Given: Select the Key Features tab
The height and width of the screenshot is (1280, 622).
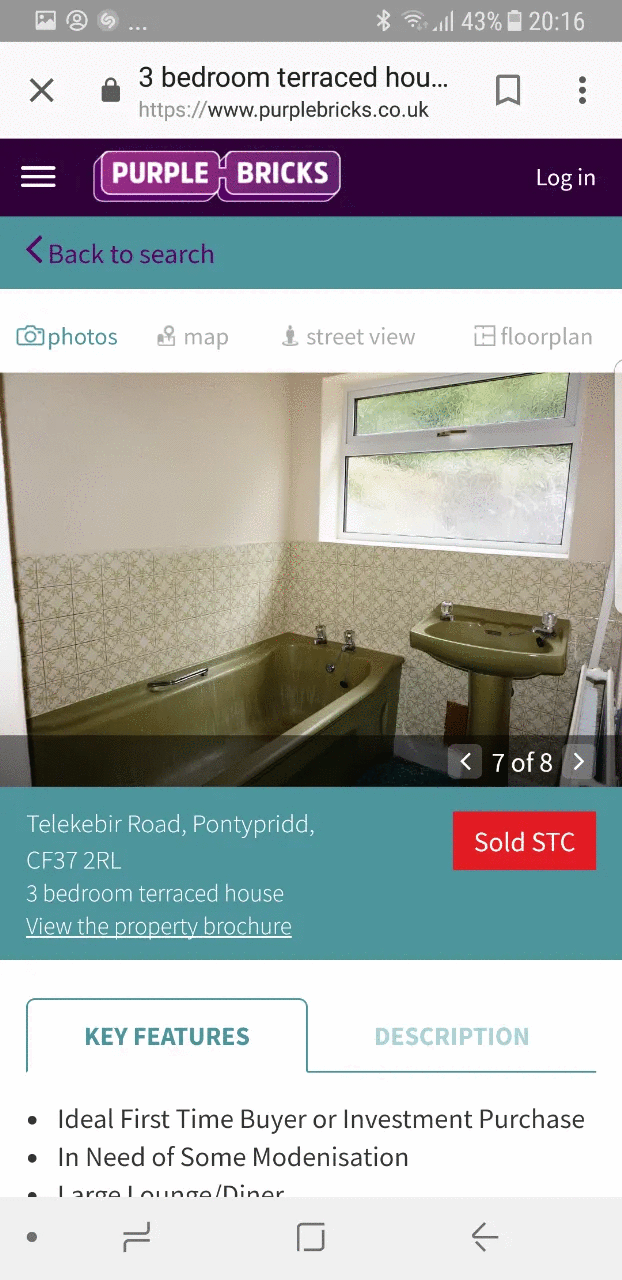Looking at the screenshot, I should tap(167, 1036).
